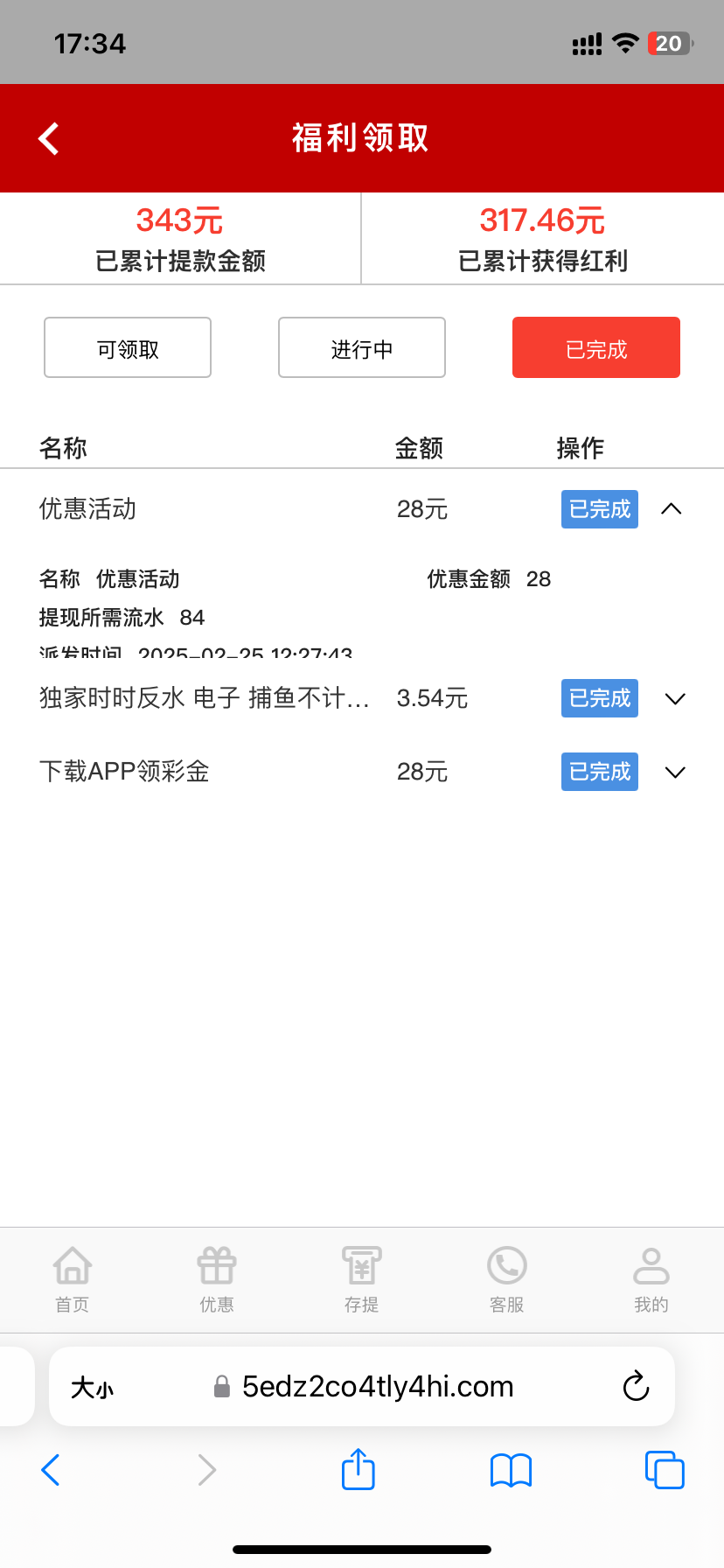This screenshot has width=724, height=1568.
Task: Collapse the 优惠活动 details
Action: pyautogui.click(x=672, y=509)
